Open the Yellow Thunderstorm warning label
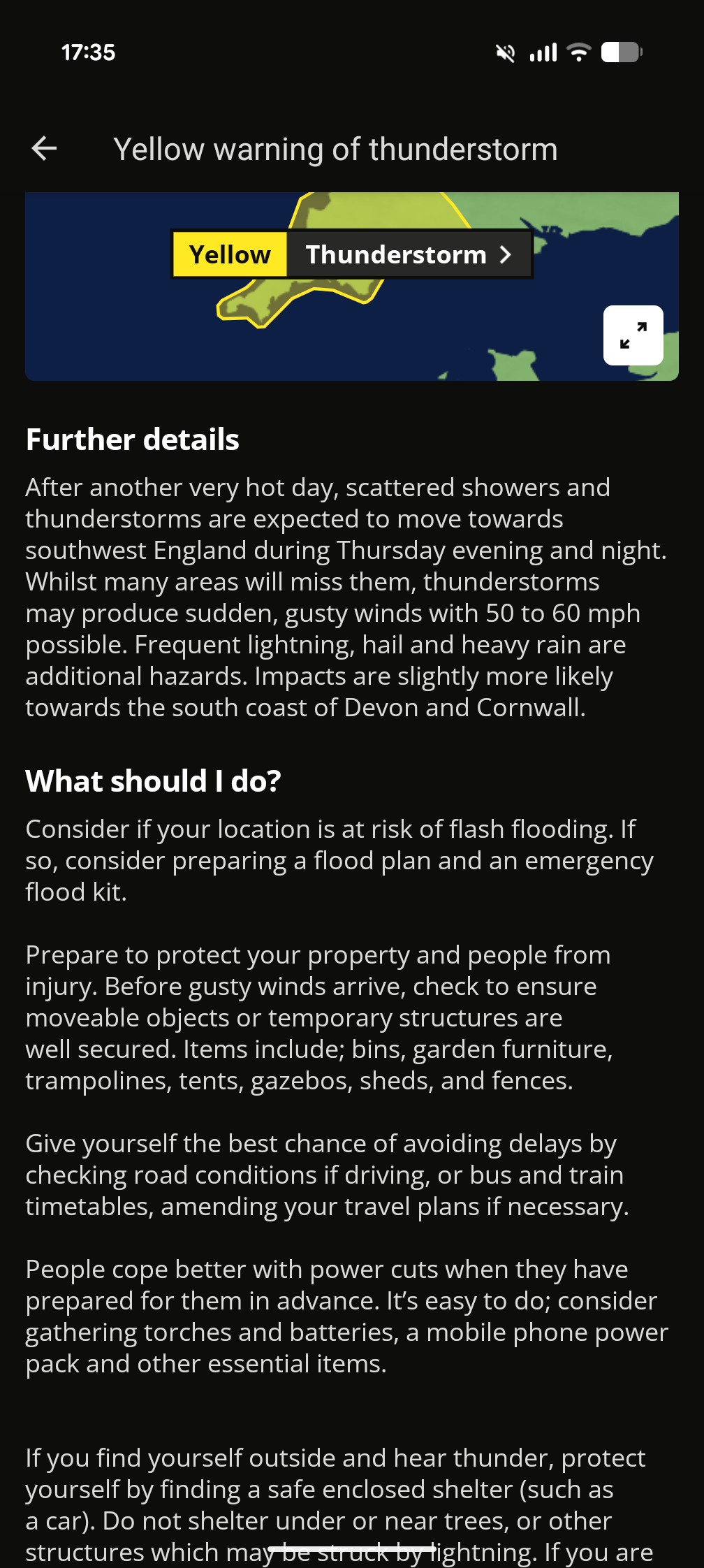The width and height of the screenshot is (704, 1568). 352,254
